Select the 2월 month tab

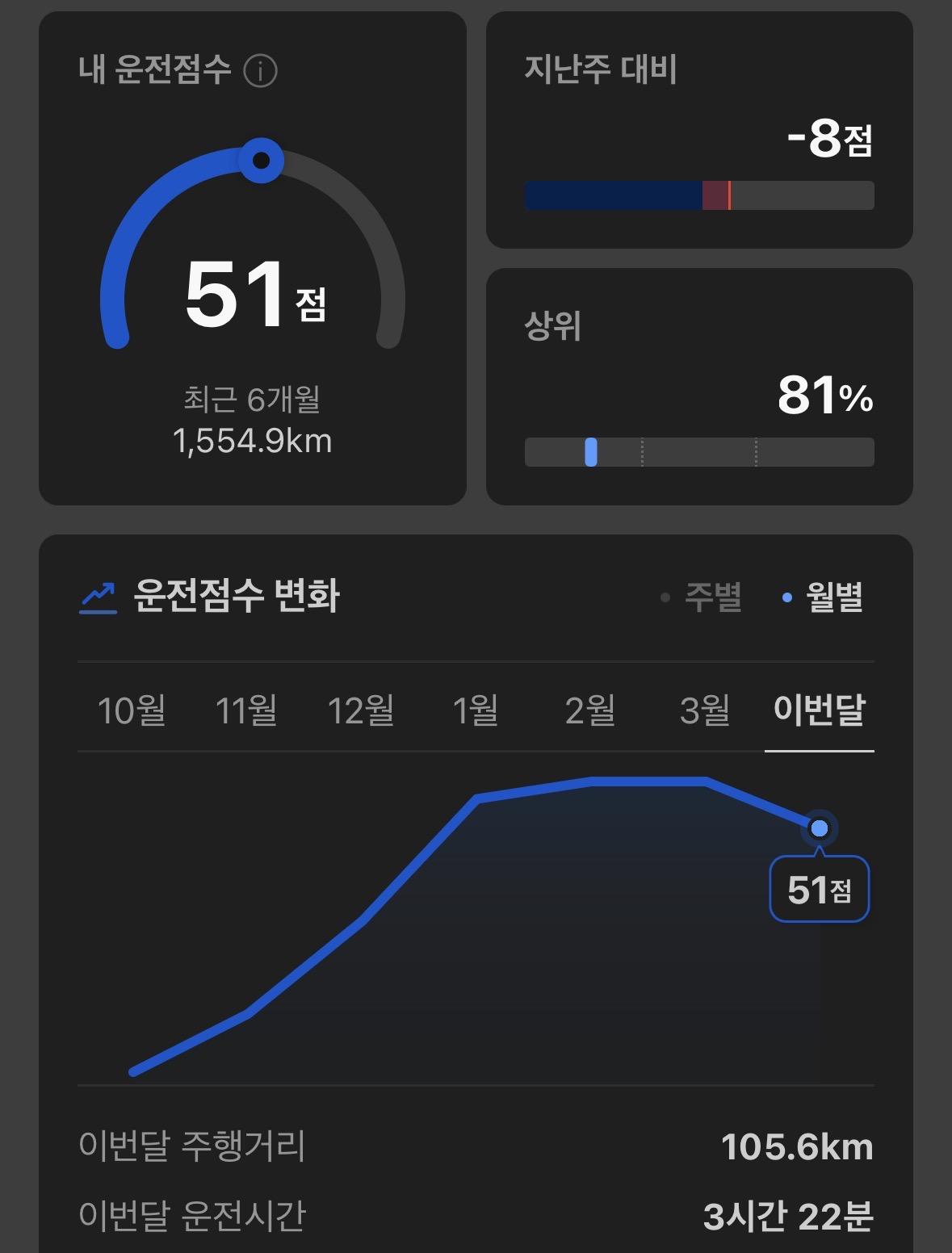589,710
